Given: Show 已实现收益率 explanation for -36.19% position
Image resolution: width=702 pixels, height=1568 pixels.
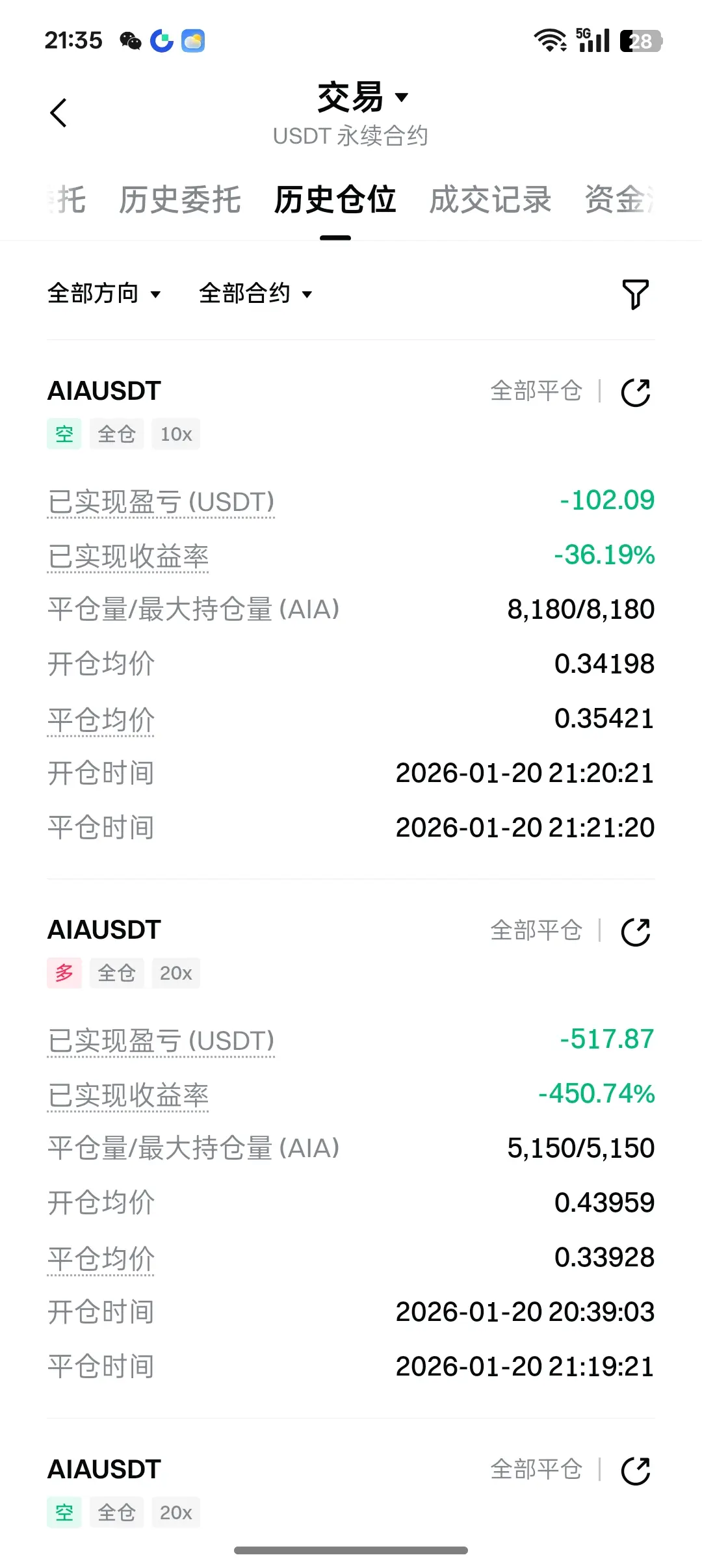Looking at the screenshot, I should coord(128,557).
